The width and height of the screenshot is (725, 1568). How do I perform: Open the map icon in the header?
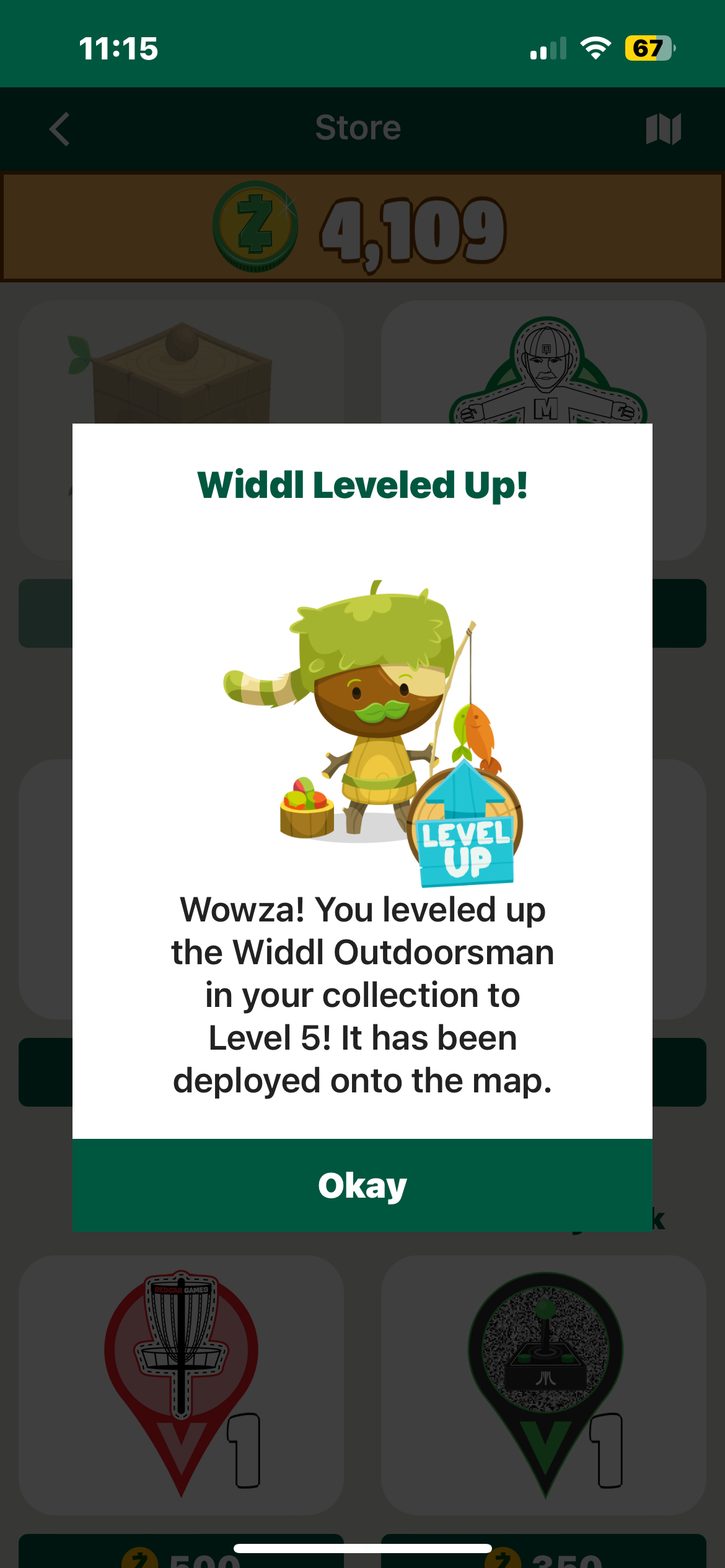coord(663,129)
